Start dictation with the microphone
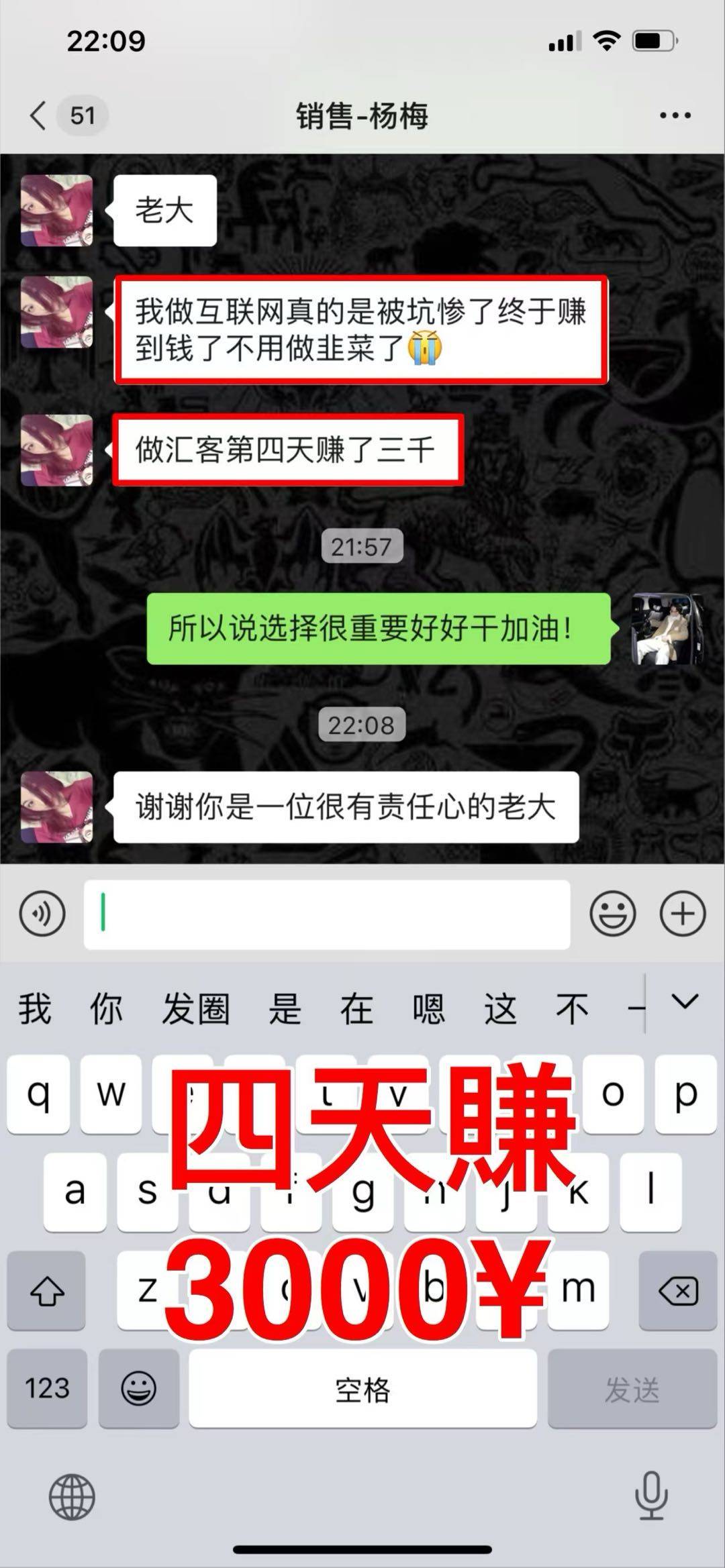 click(x=650, y=1496)
